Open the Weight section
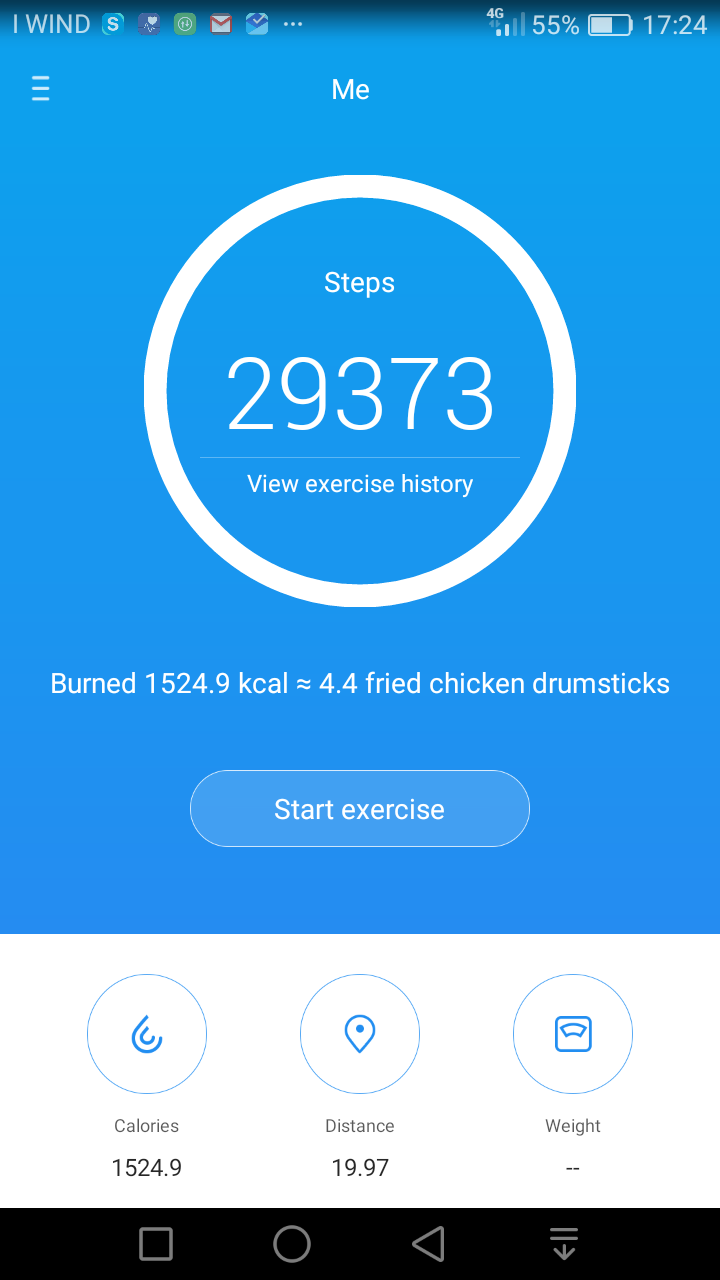This screenshot has width=720, height=1280. point(573,1035)
